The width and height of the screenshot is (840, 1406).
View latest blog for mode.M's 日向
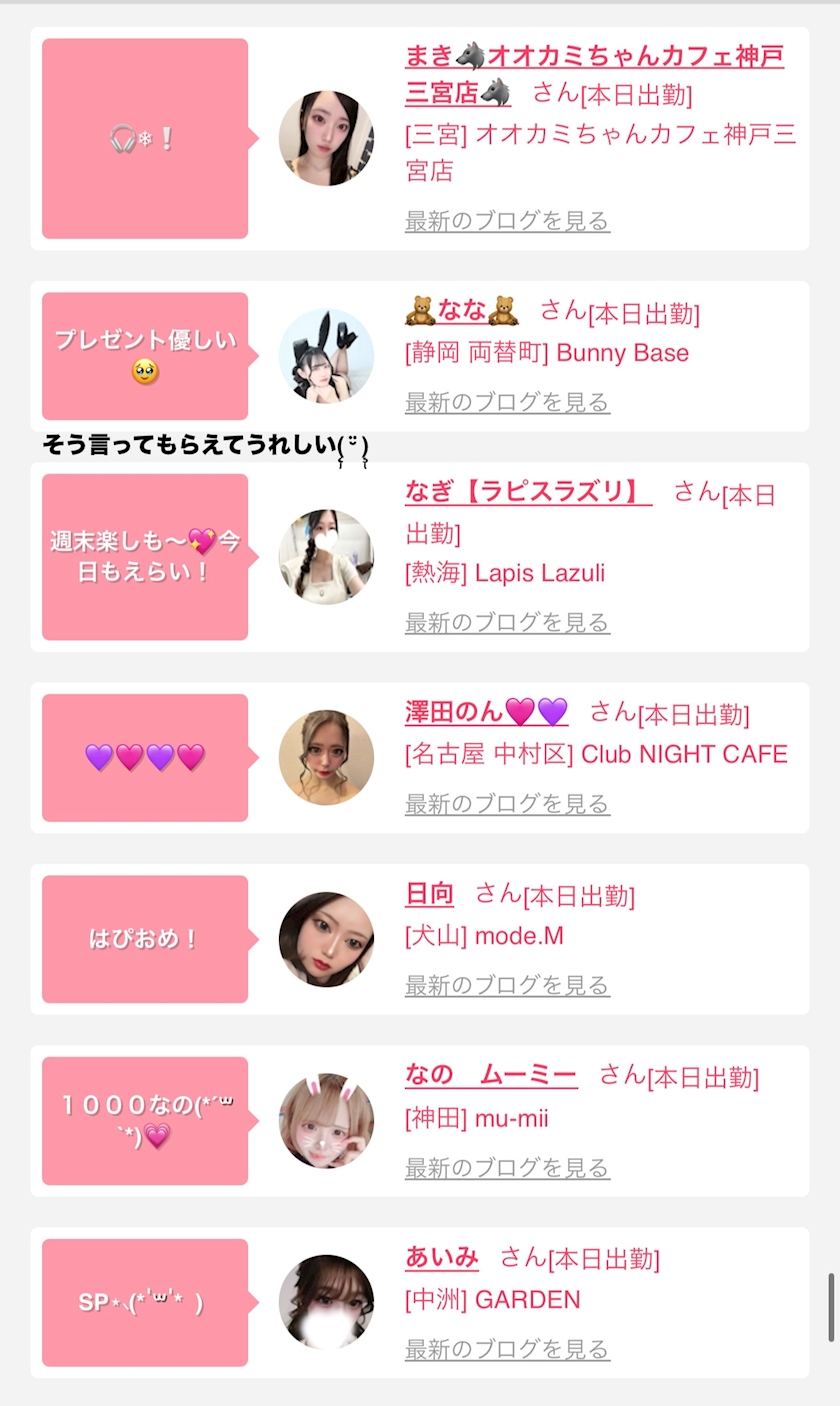507,986
